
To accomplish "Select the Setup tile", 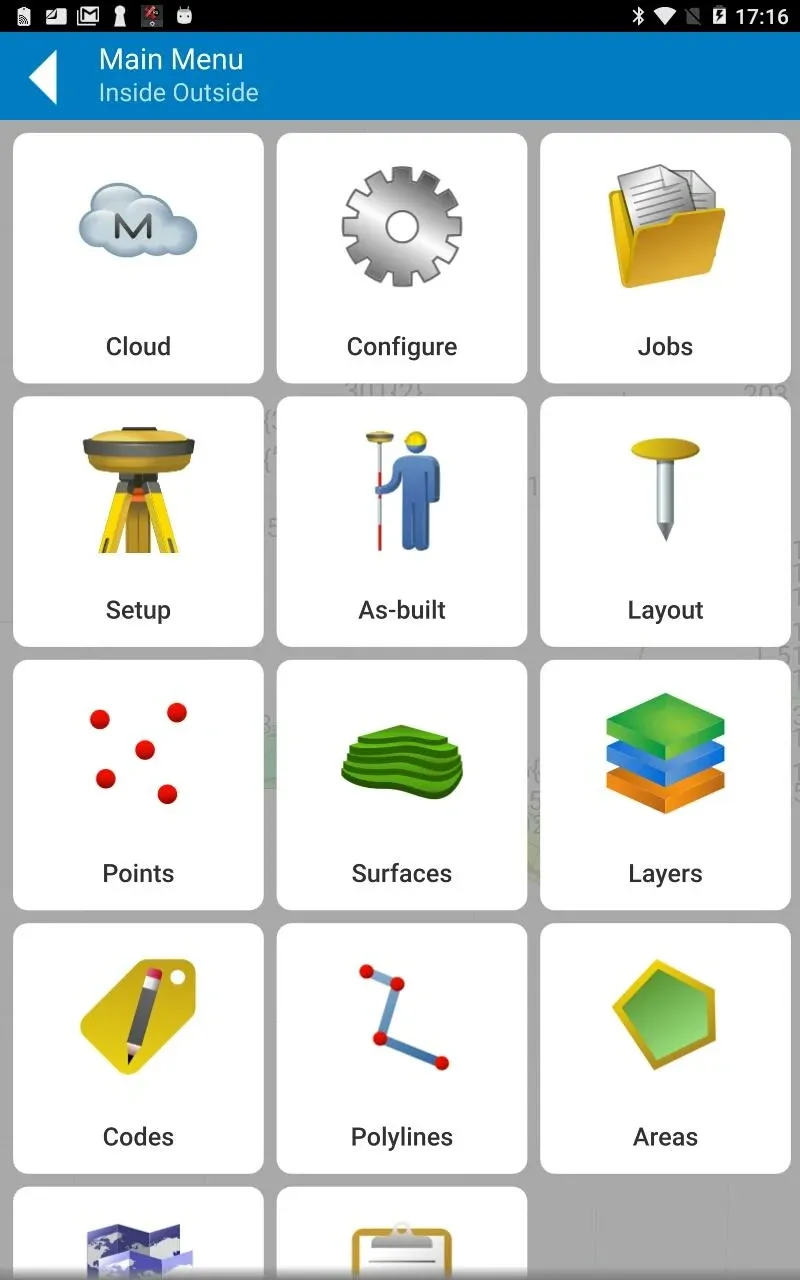I will (138, 521).
